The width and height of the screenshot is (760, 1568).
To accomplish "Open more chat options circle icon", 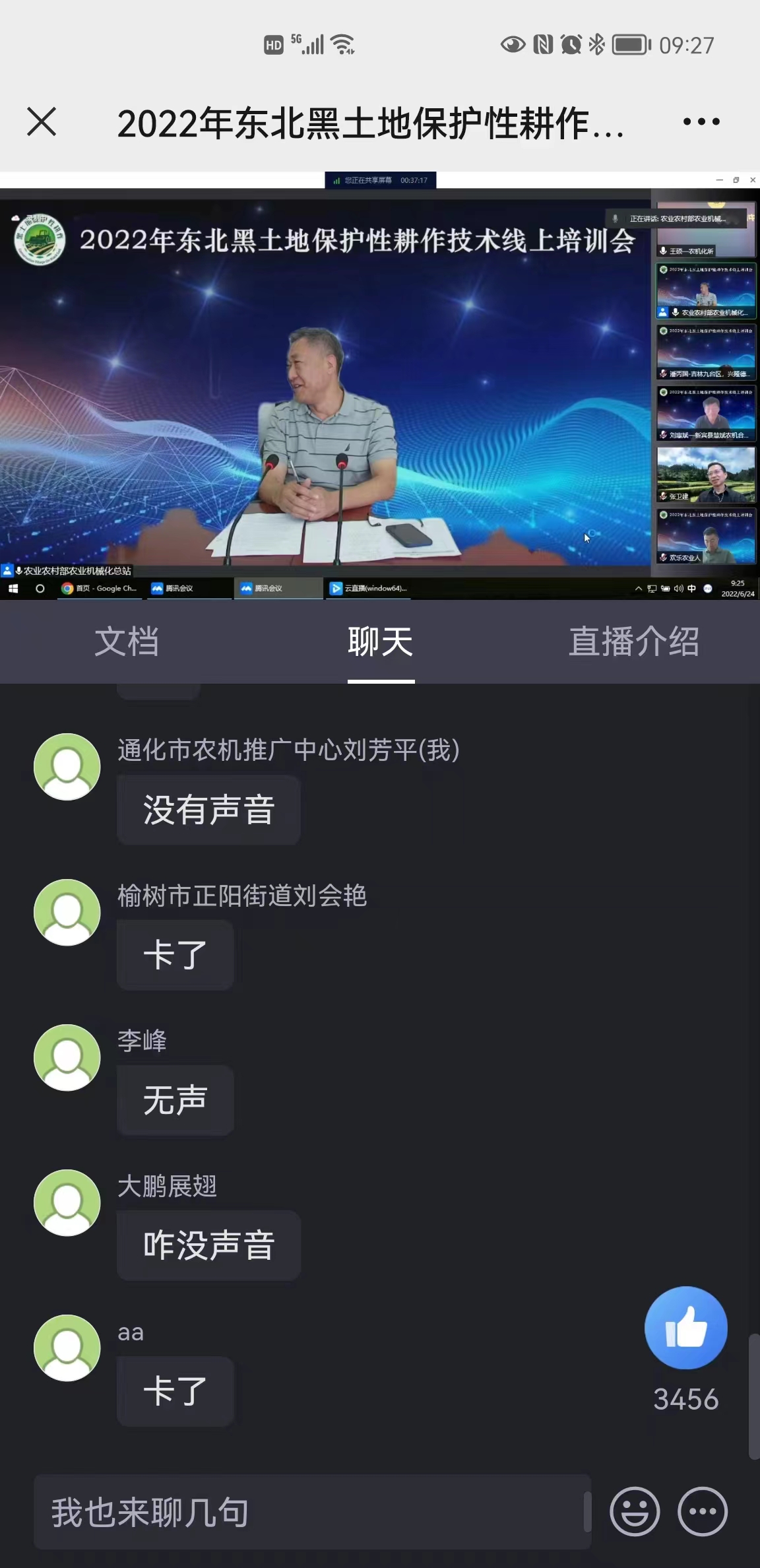I will (x=703, y=1511).
